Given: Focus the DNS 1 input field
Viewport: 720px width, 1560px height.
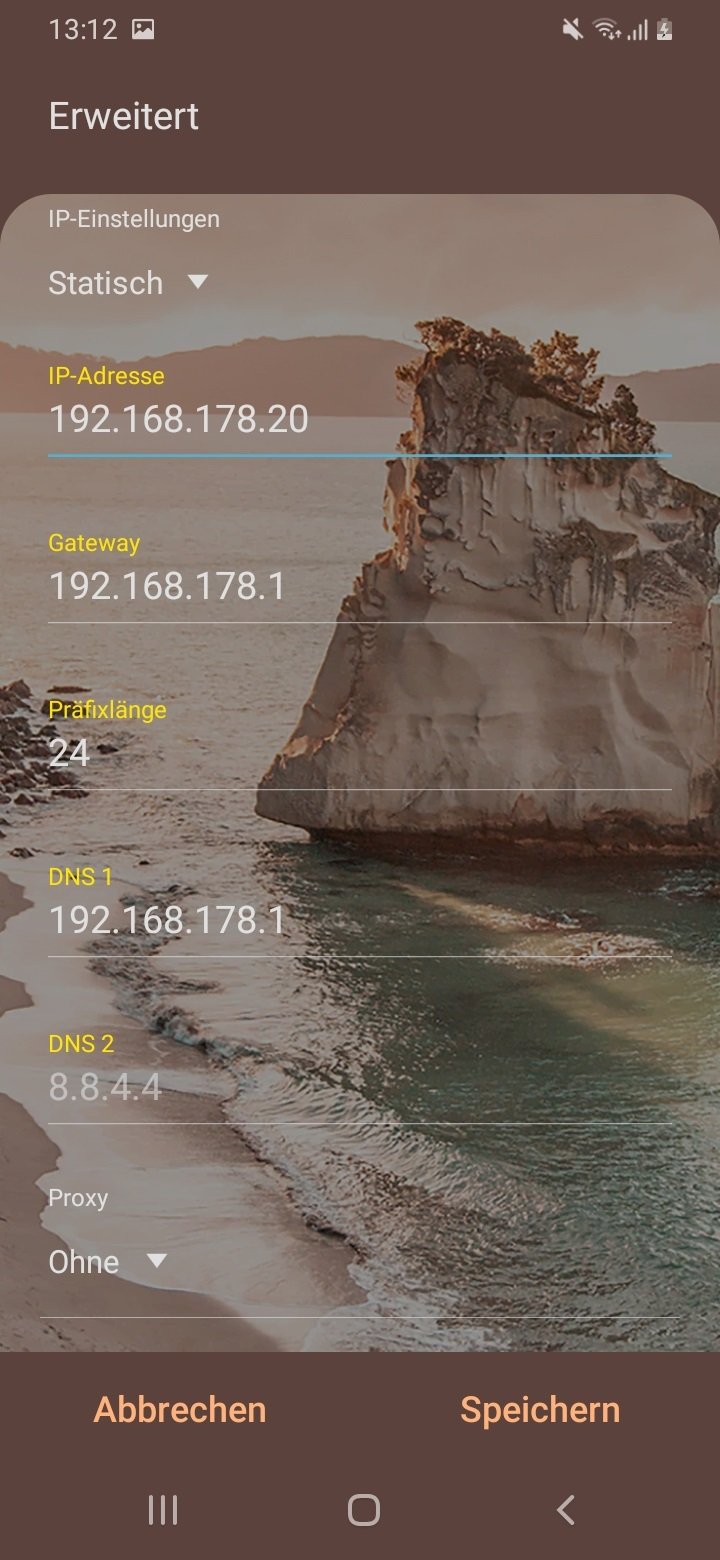Looking at the screenshot, I should [x=359, y=921].
